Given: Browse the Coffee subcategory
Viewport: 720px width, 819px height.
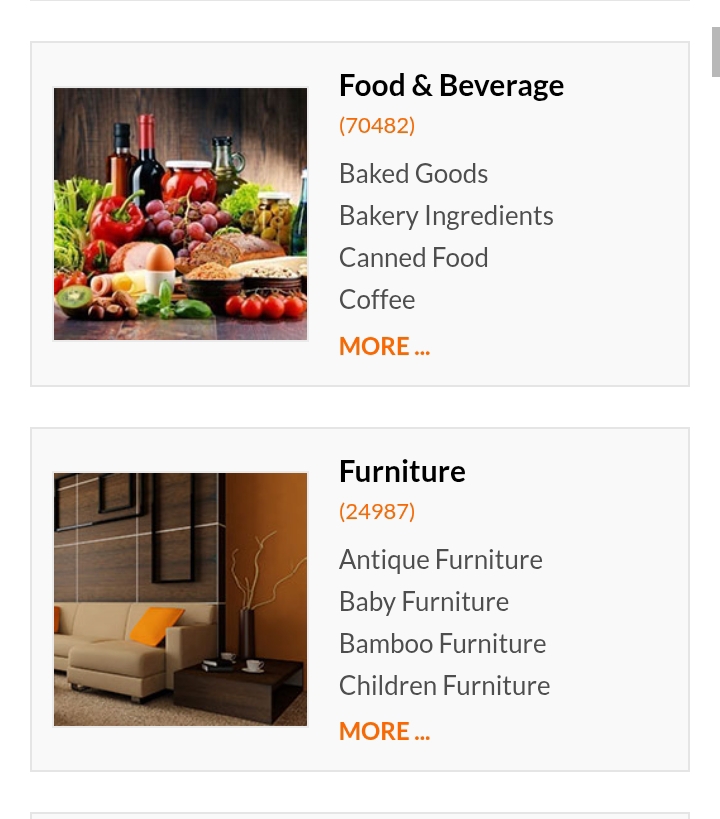Looking at the screenshot, I should coord(377,300).
